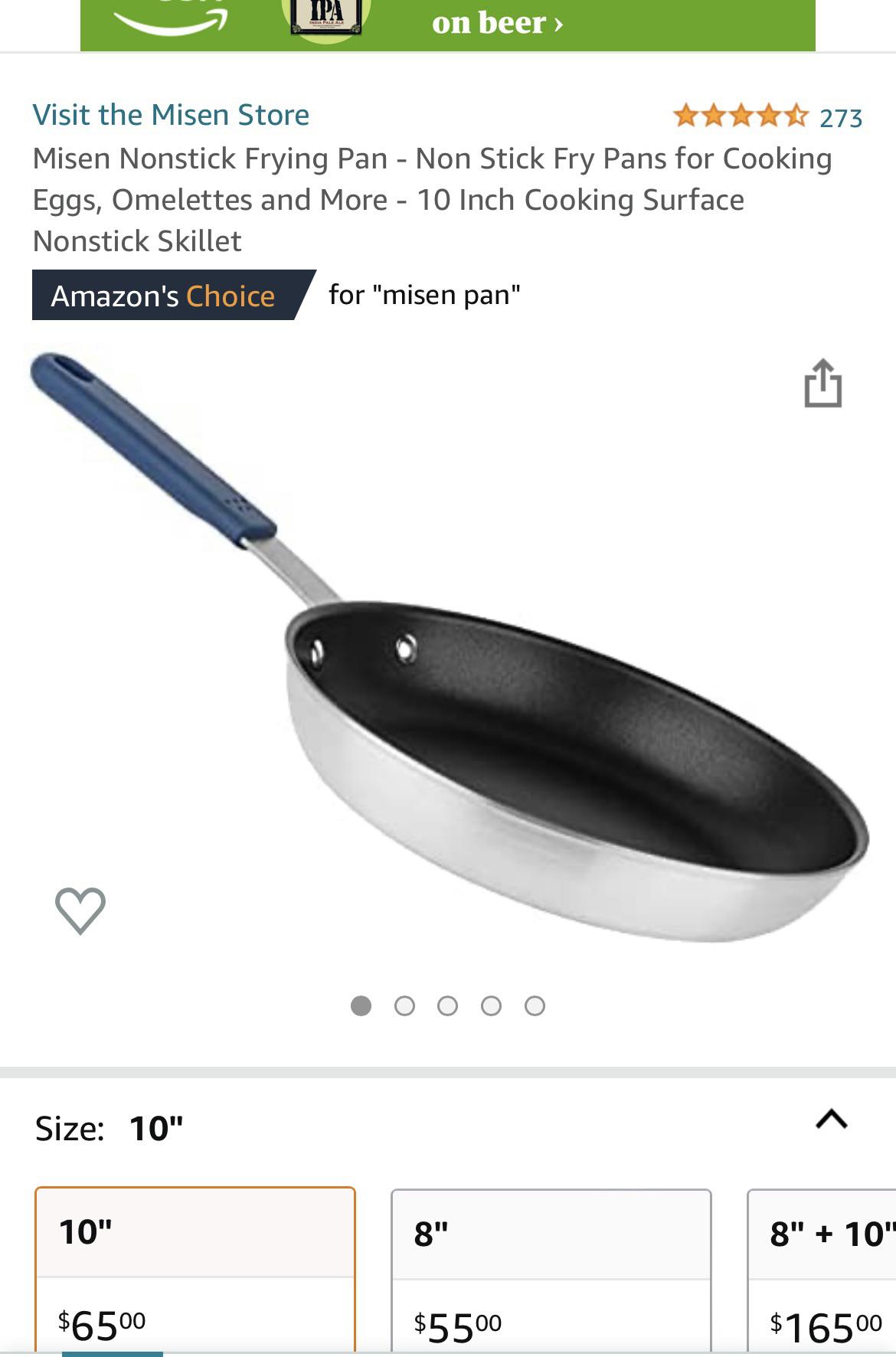Click the Amazon's Choice badge
This screenshot has width=896, height=1357.
(x=165, y=295)
